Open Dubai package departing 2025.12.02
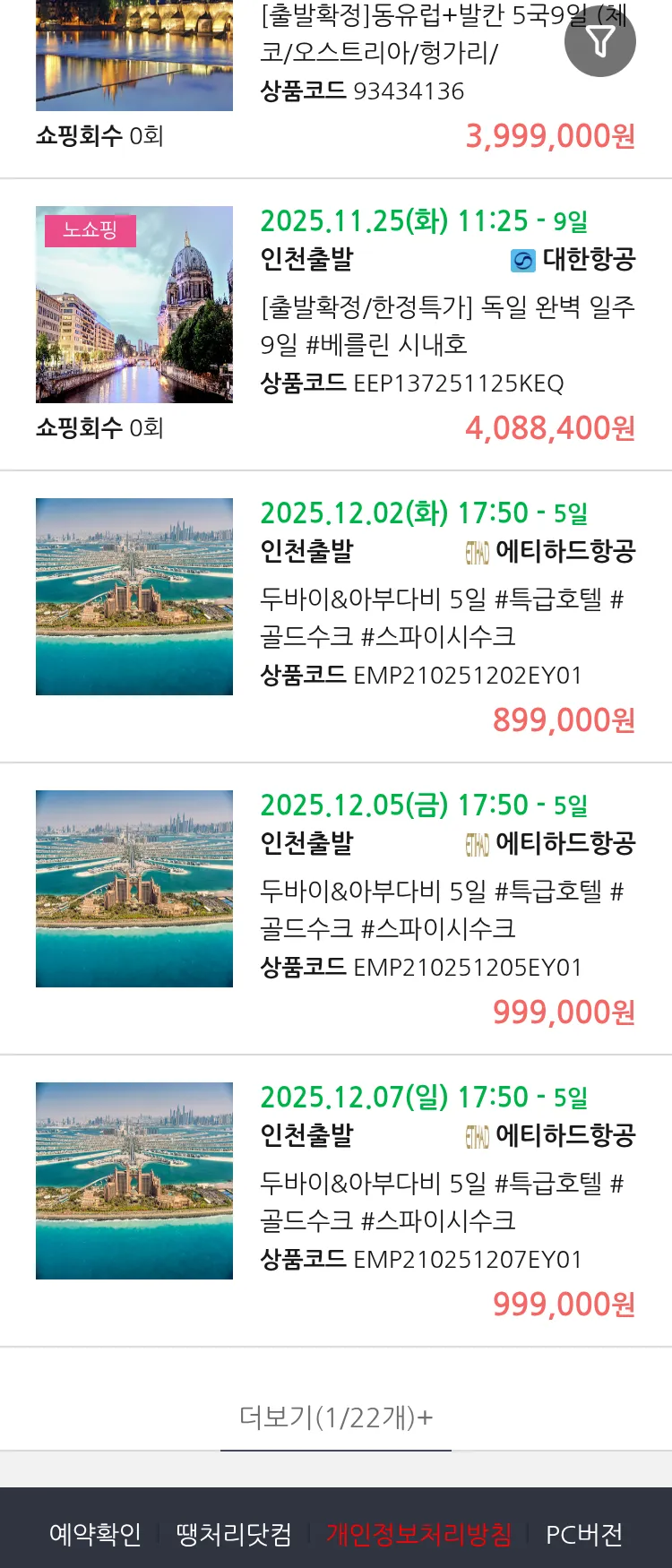Image resolution: width=672 pixels, height=1568 pixels. (446, 618)
